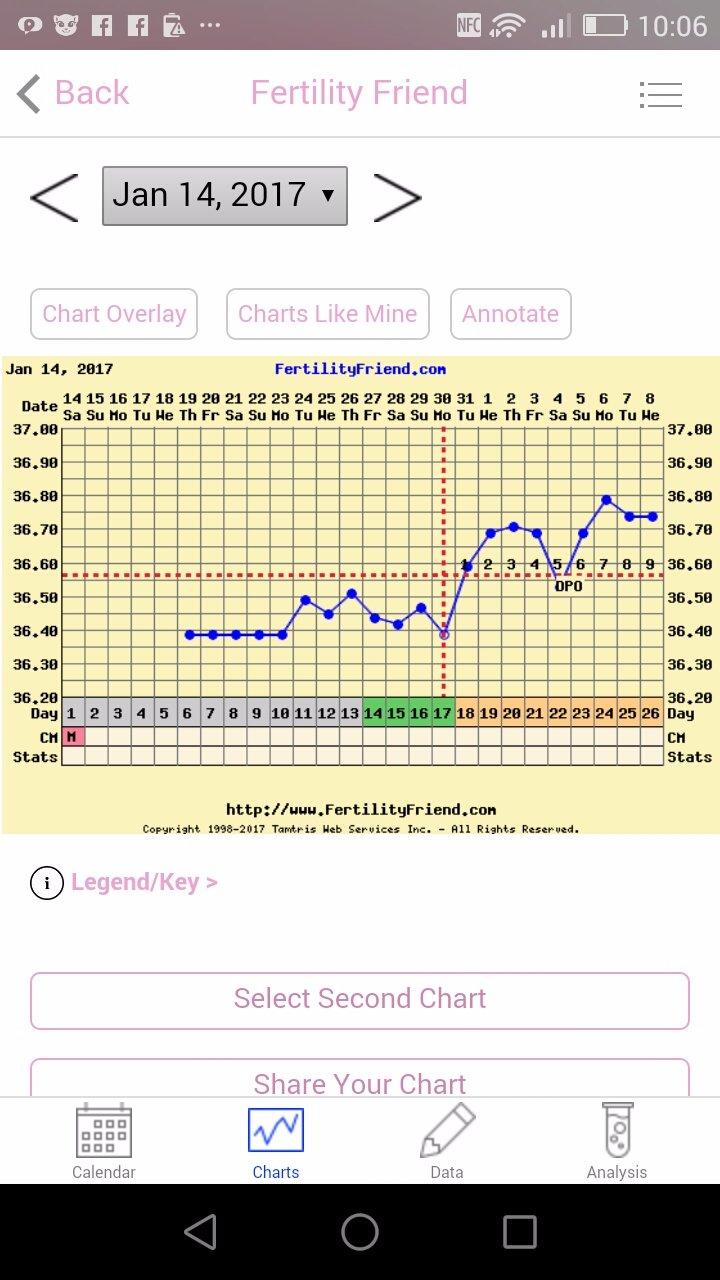Switch to the Analysis tab
The height and width of the screenshot is (1280, 720).
click(x=617, y=1141)
